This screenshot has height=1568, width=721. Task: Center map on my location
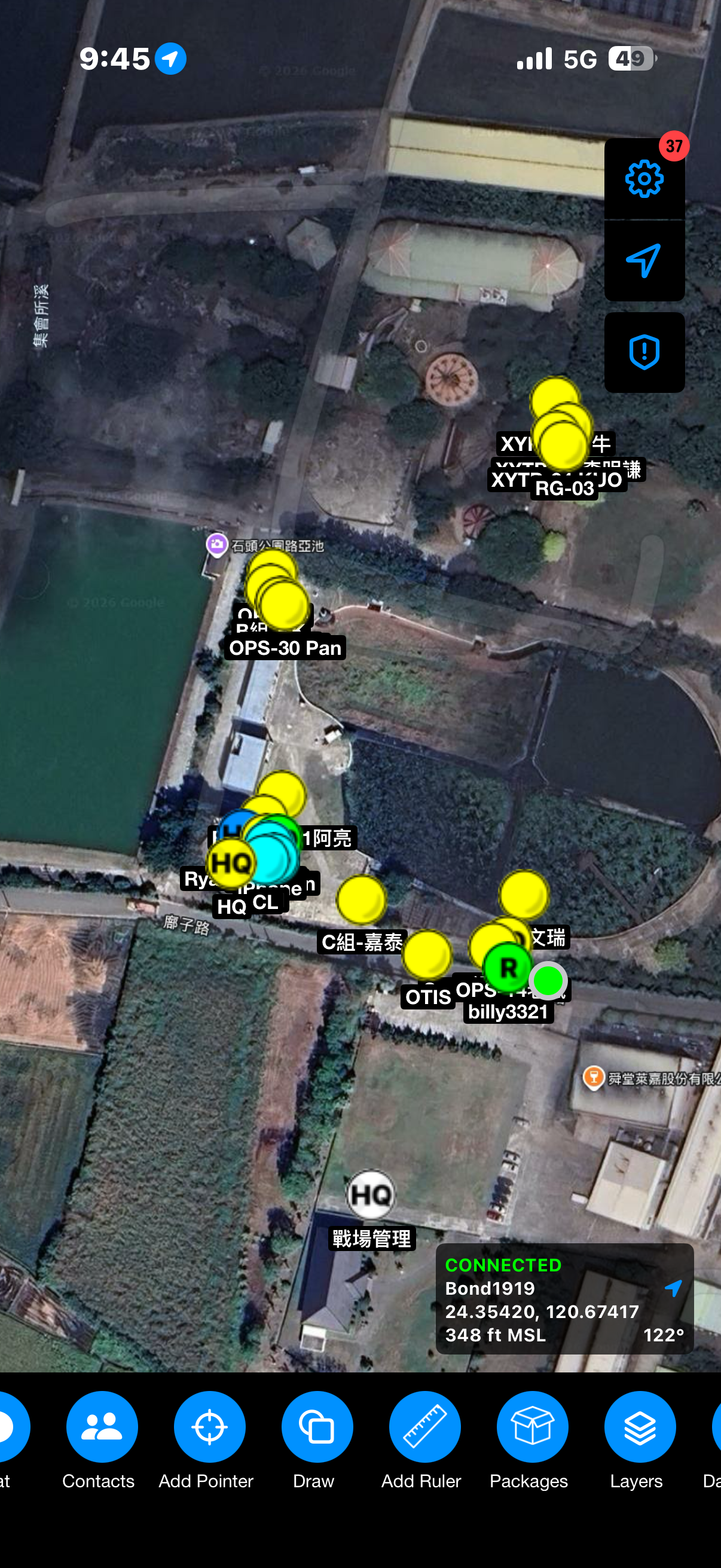click(644, 261)
